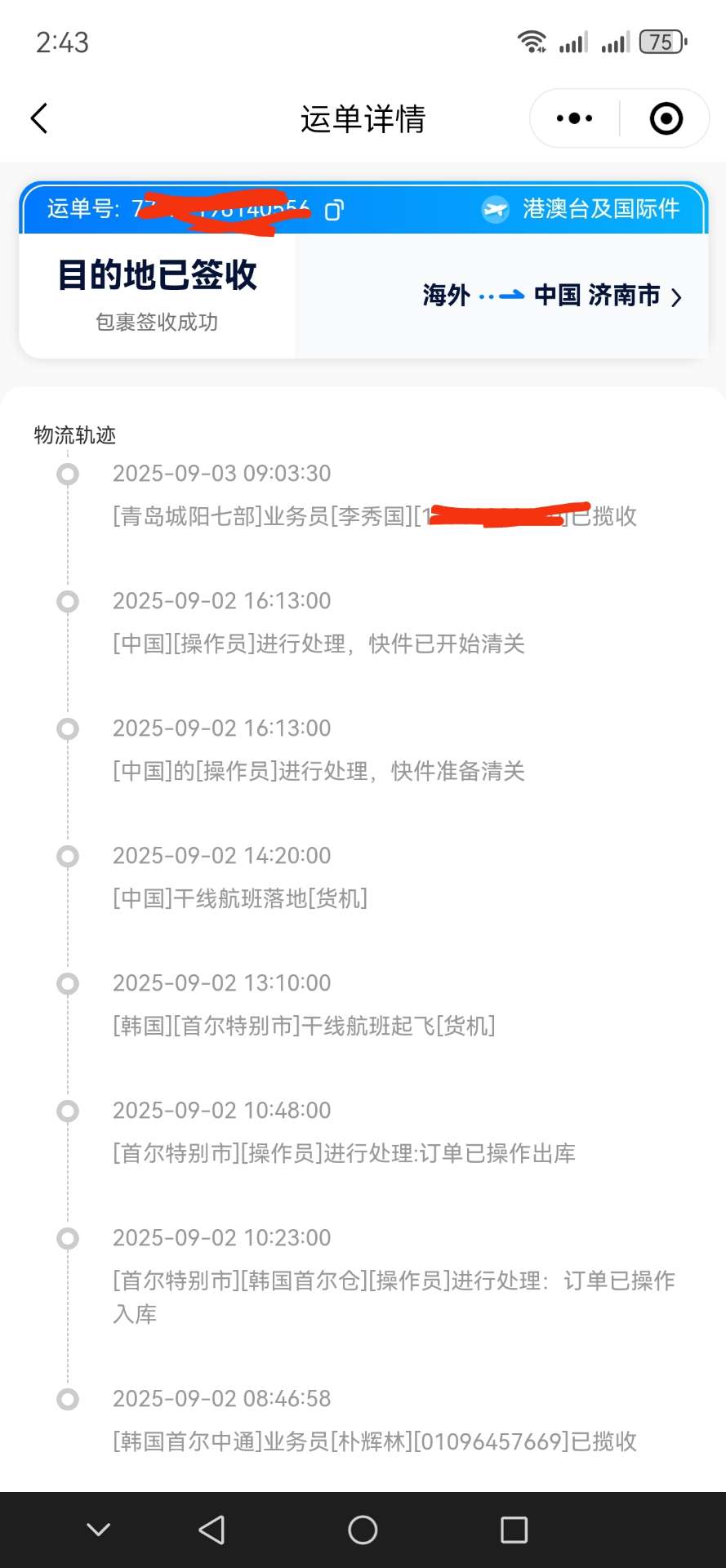Go back using the top-left arrow
The image size is (726, 1568).
pyautogui.click(x=39, y=118)
